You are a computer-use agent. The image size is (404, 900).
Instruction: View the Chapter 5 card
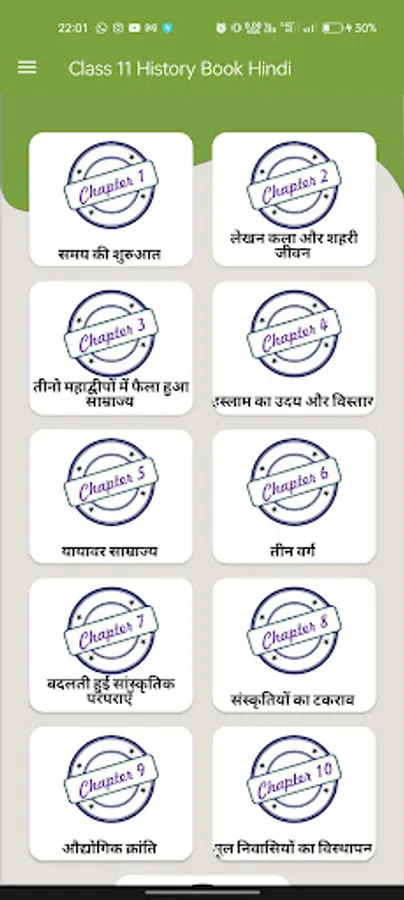111,496
